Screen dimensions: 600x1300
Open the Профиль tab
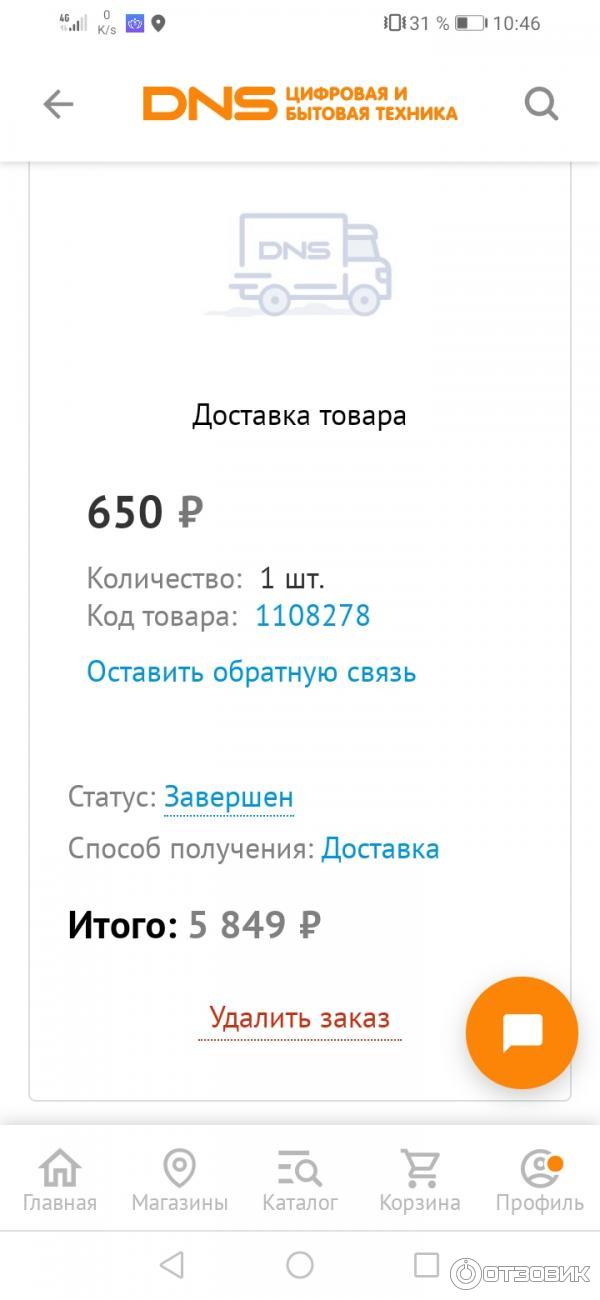(540, 1181)
